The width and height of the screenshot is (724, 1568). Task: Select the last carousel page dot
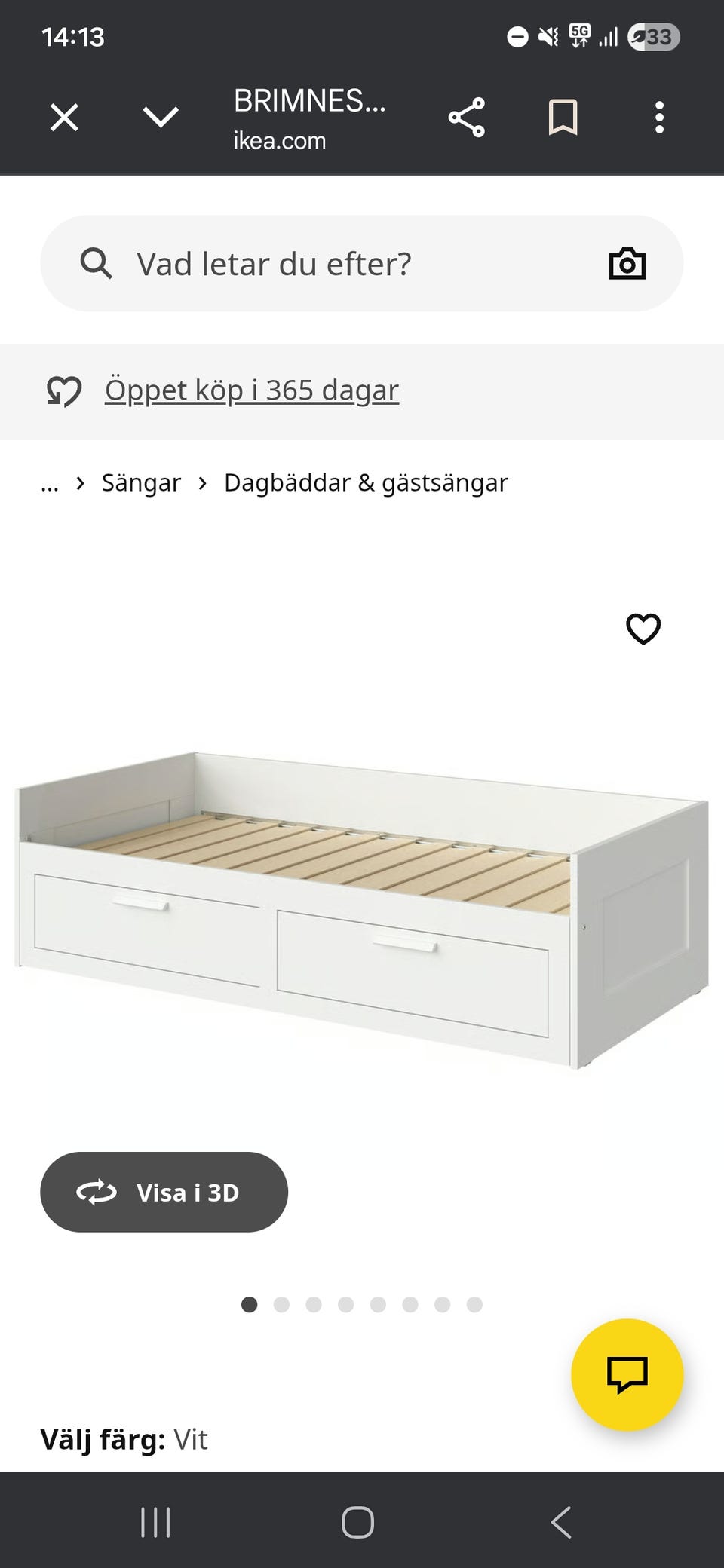(474, 1304)
